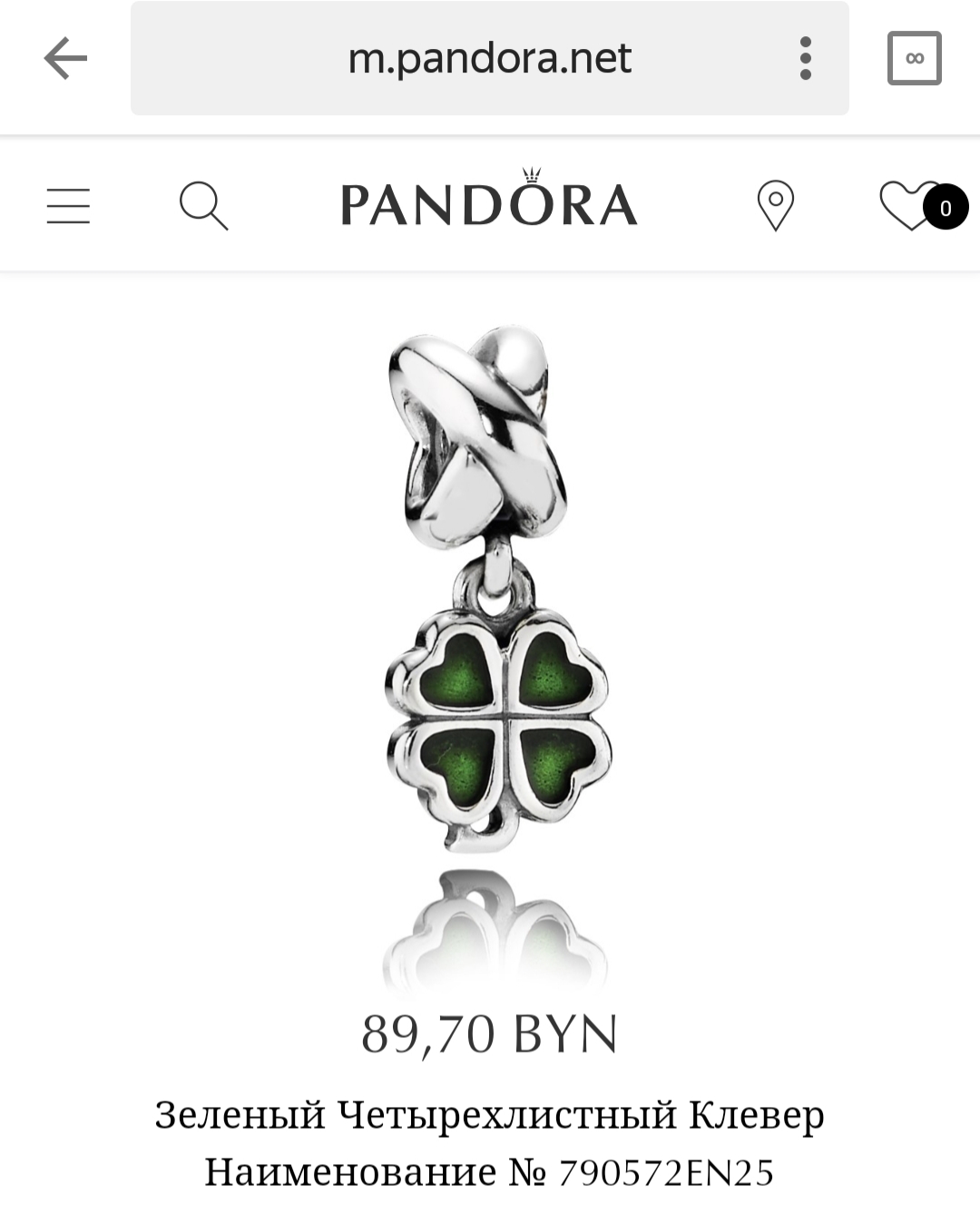Open the Pandora hamburger menu
980x1224 pixels.
pos(68,206)
